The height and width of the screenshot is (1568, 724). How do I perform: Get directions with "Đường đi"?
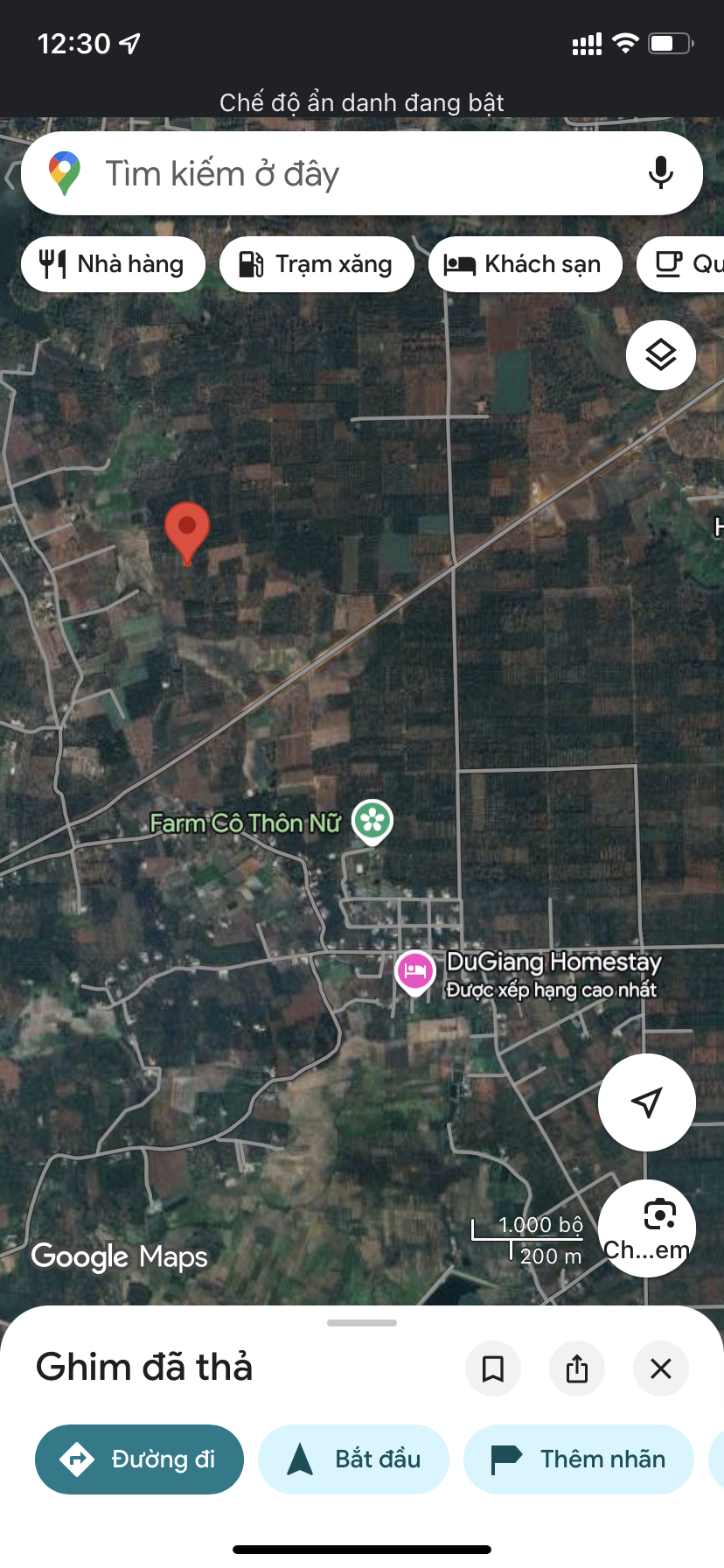[139, 1459]
